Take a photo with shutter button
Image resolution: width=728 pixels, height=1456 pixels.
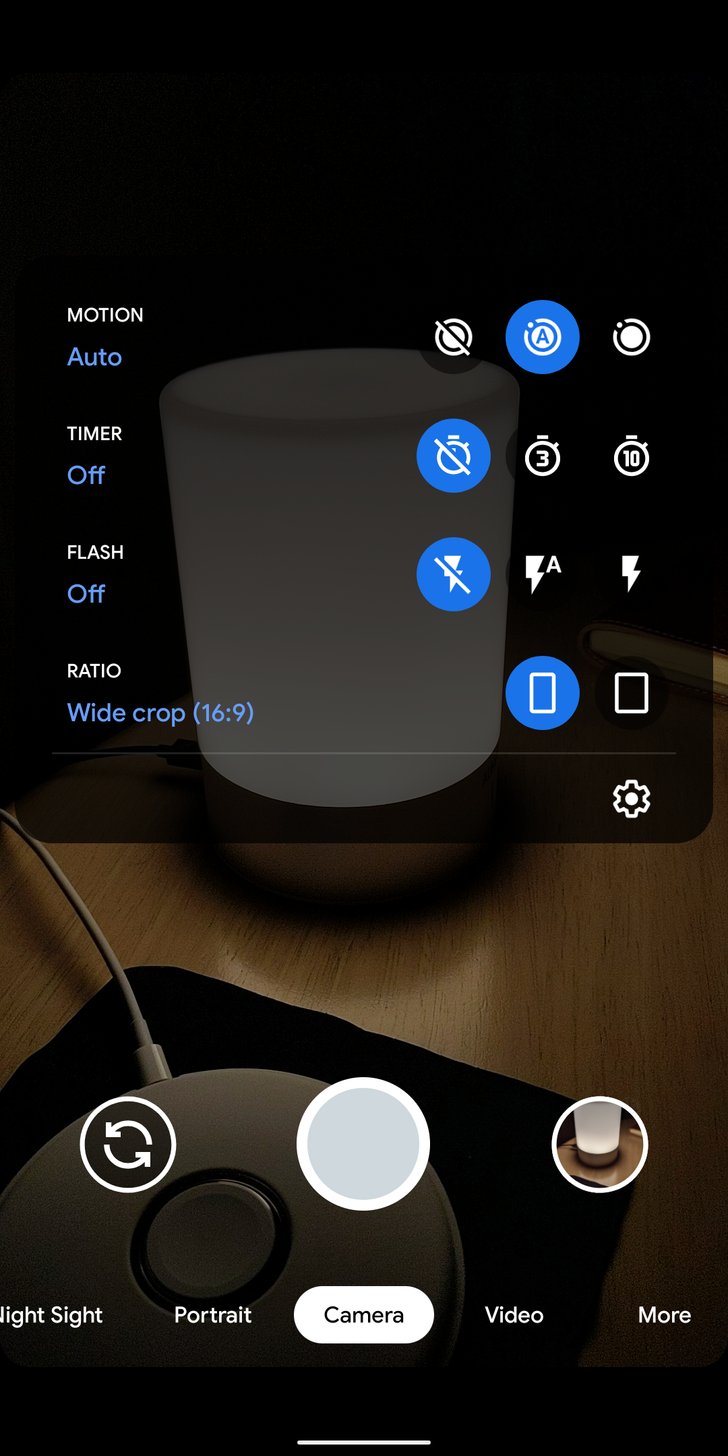[x=363, y=1144]
